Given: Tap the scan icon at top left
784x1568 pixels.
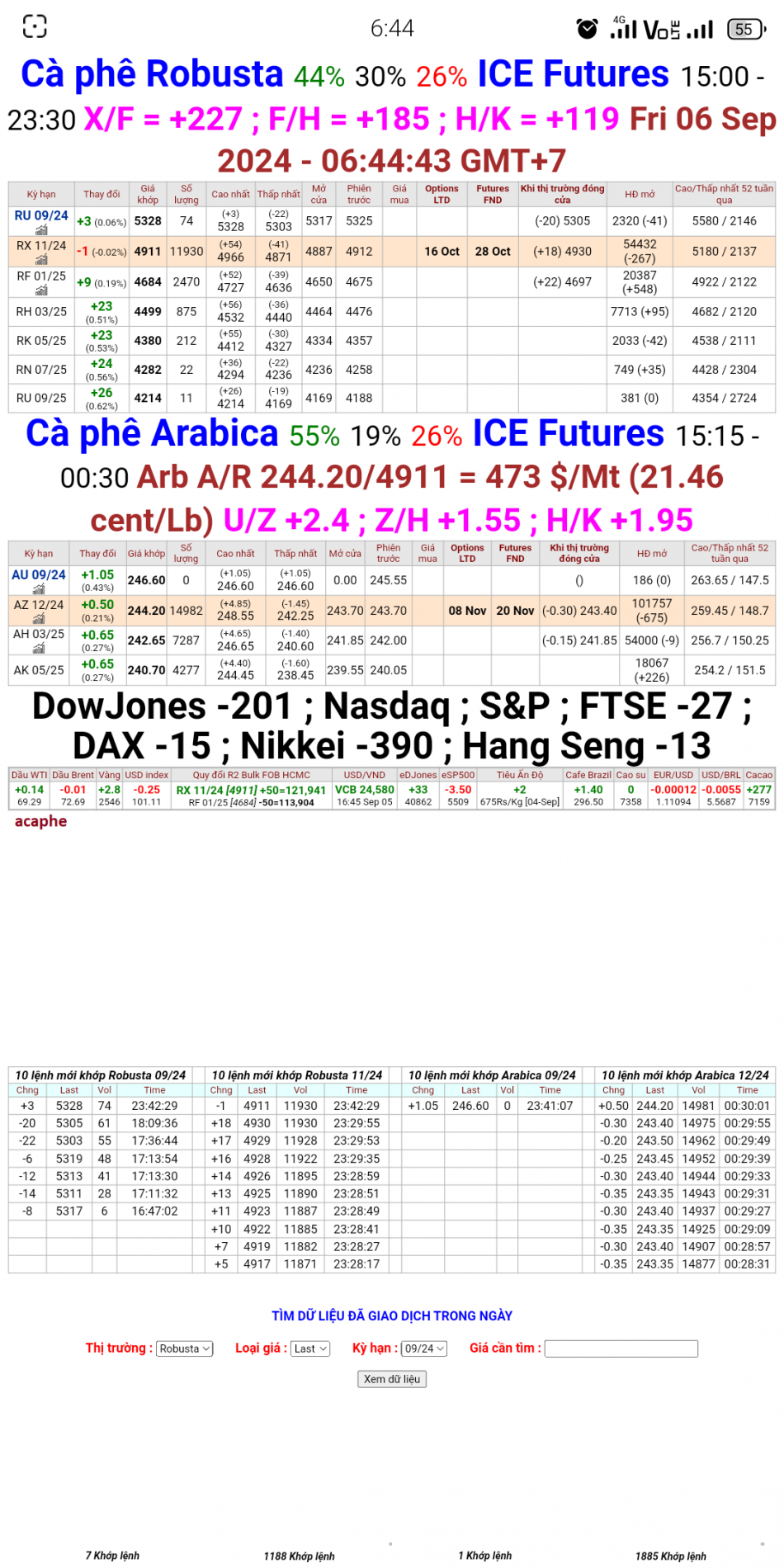Looking at the screenshot, I should (x=34, y=27).
